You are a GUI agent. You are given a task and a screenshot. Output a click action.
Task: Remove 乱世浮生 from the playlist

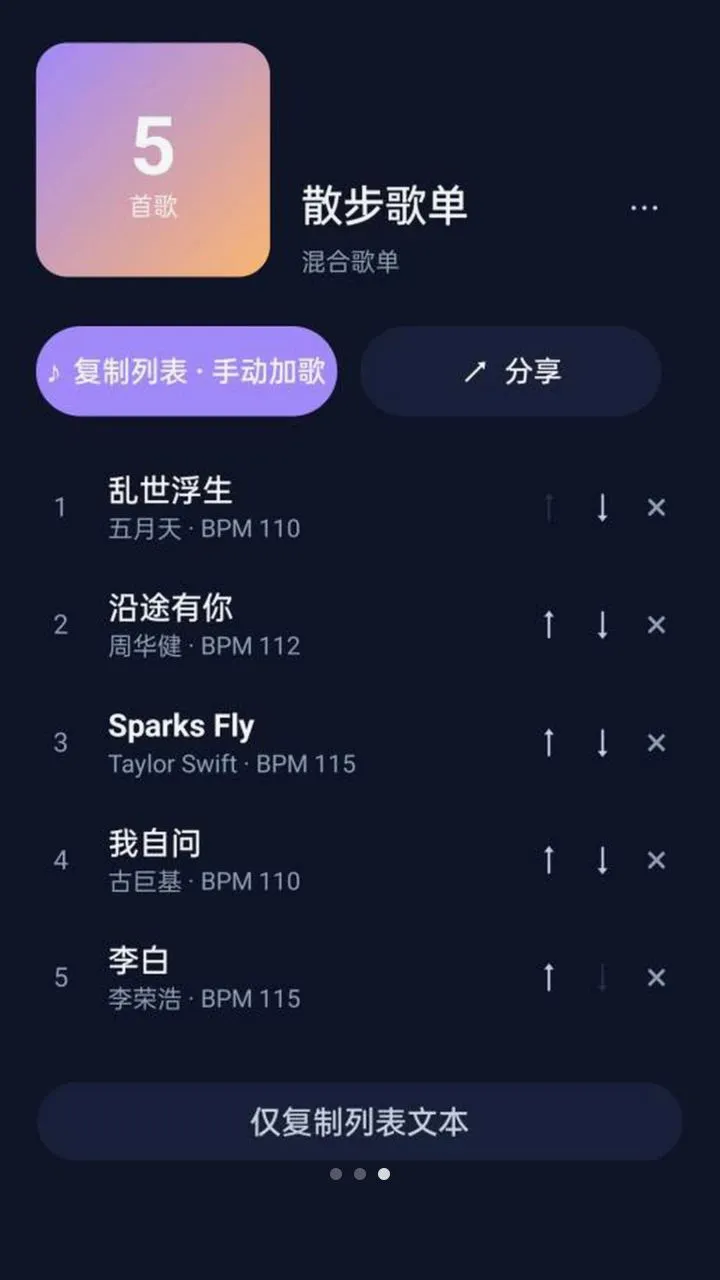click(x=656, y=508)
